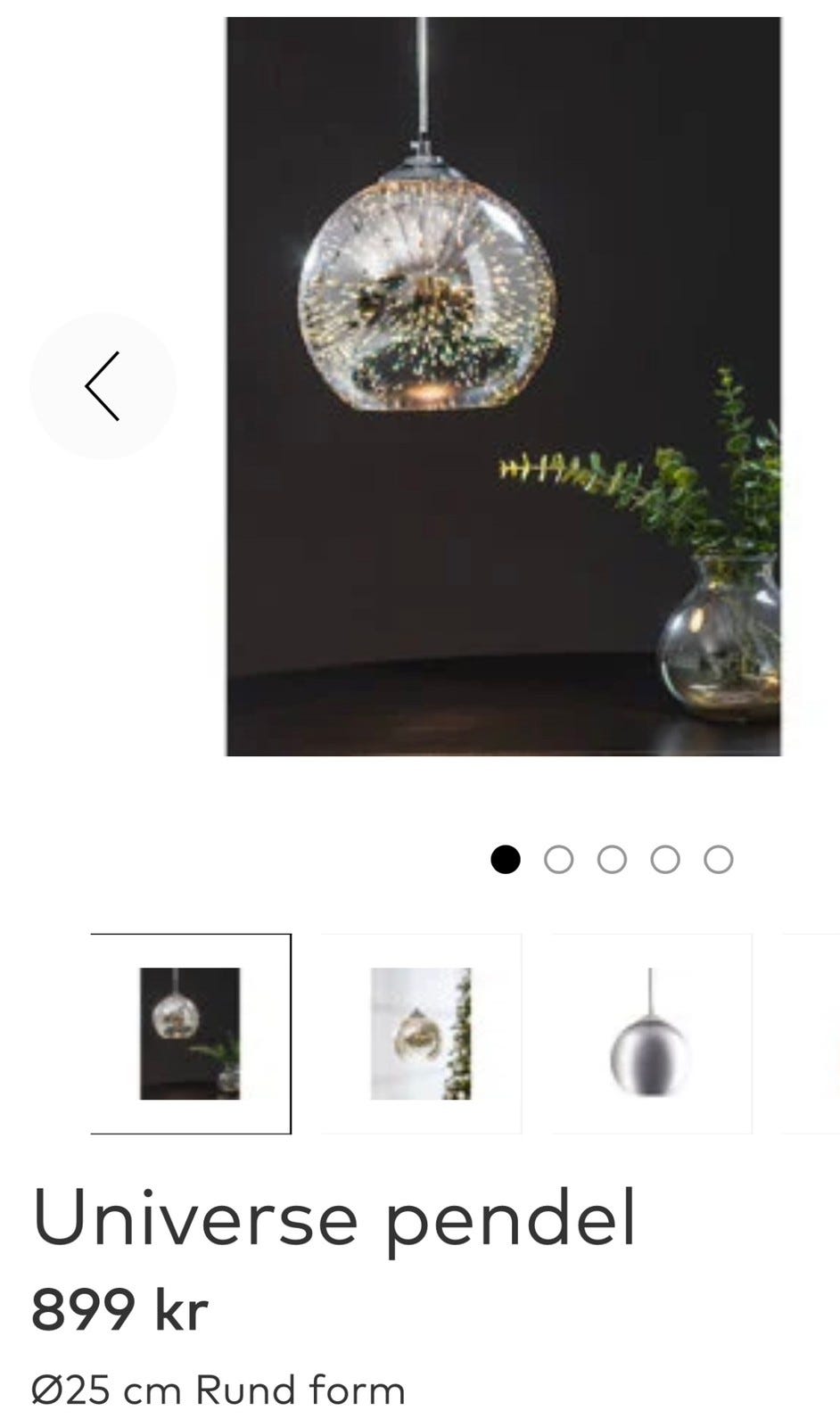This screenshot has height=1427, width=840.
Task: Select the highlighted first product thumbnail
Action: [190, 1033]
